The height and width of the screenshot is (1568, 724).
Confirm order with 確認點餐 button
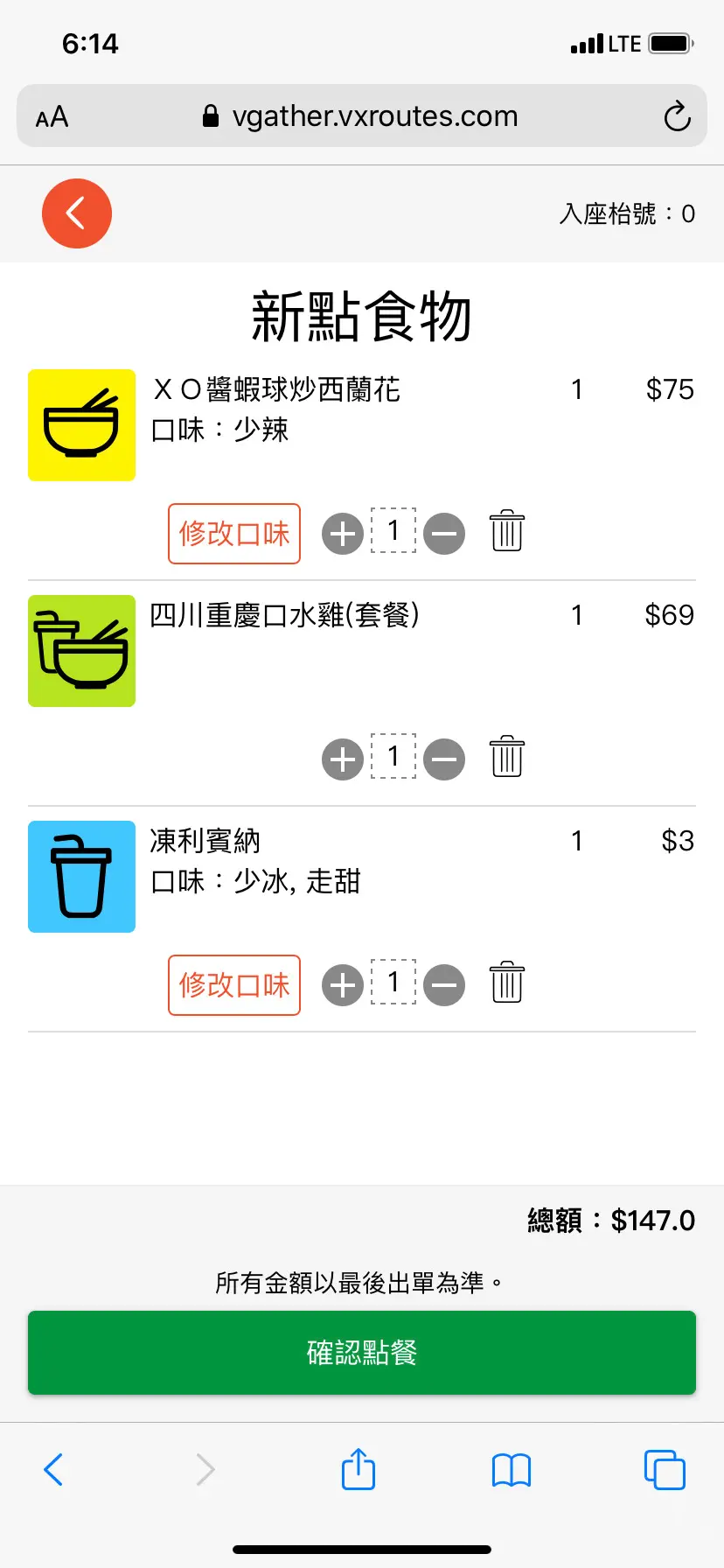point(362,1353)
